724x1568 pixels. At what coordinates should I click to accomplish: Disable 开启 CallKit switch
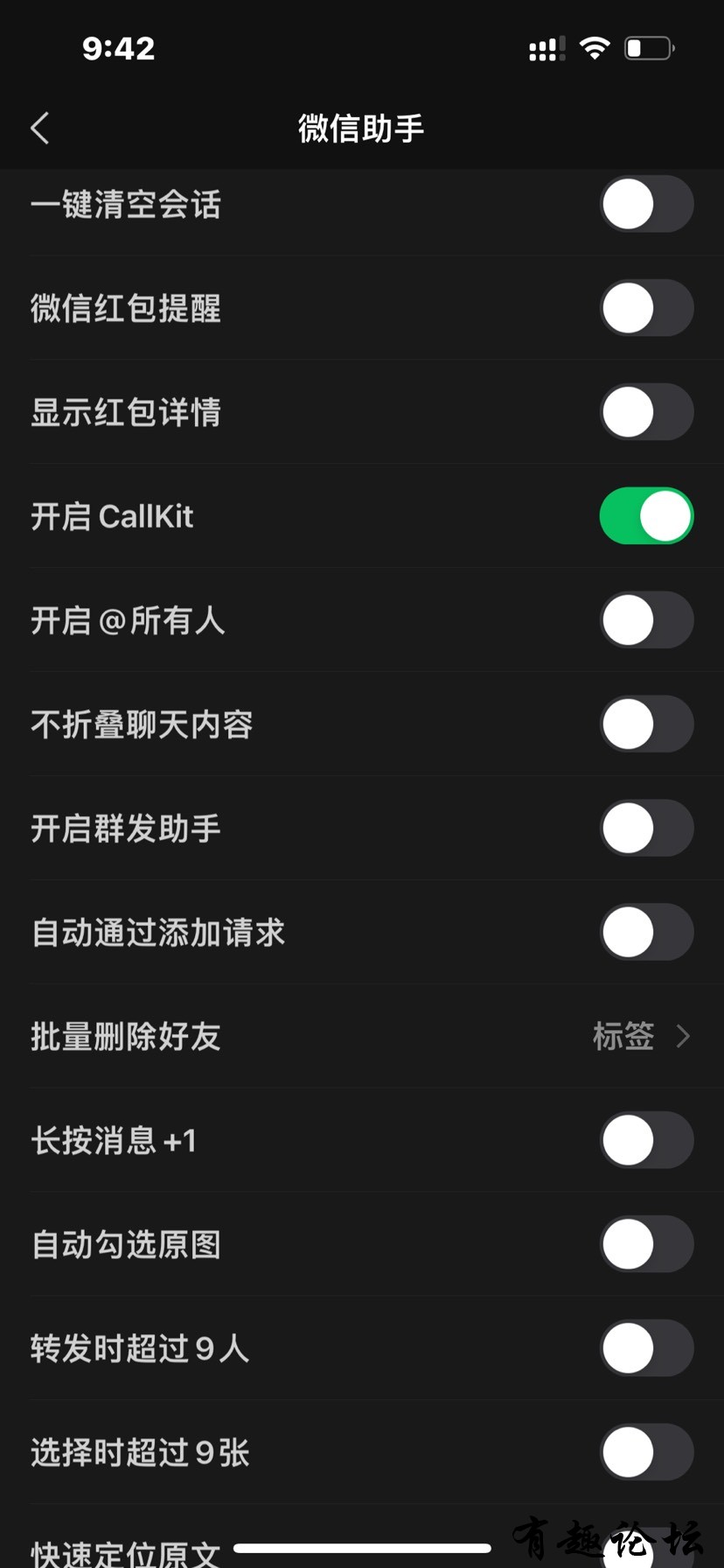coord(646,516)
